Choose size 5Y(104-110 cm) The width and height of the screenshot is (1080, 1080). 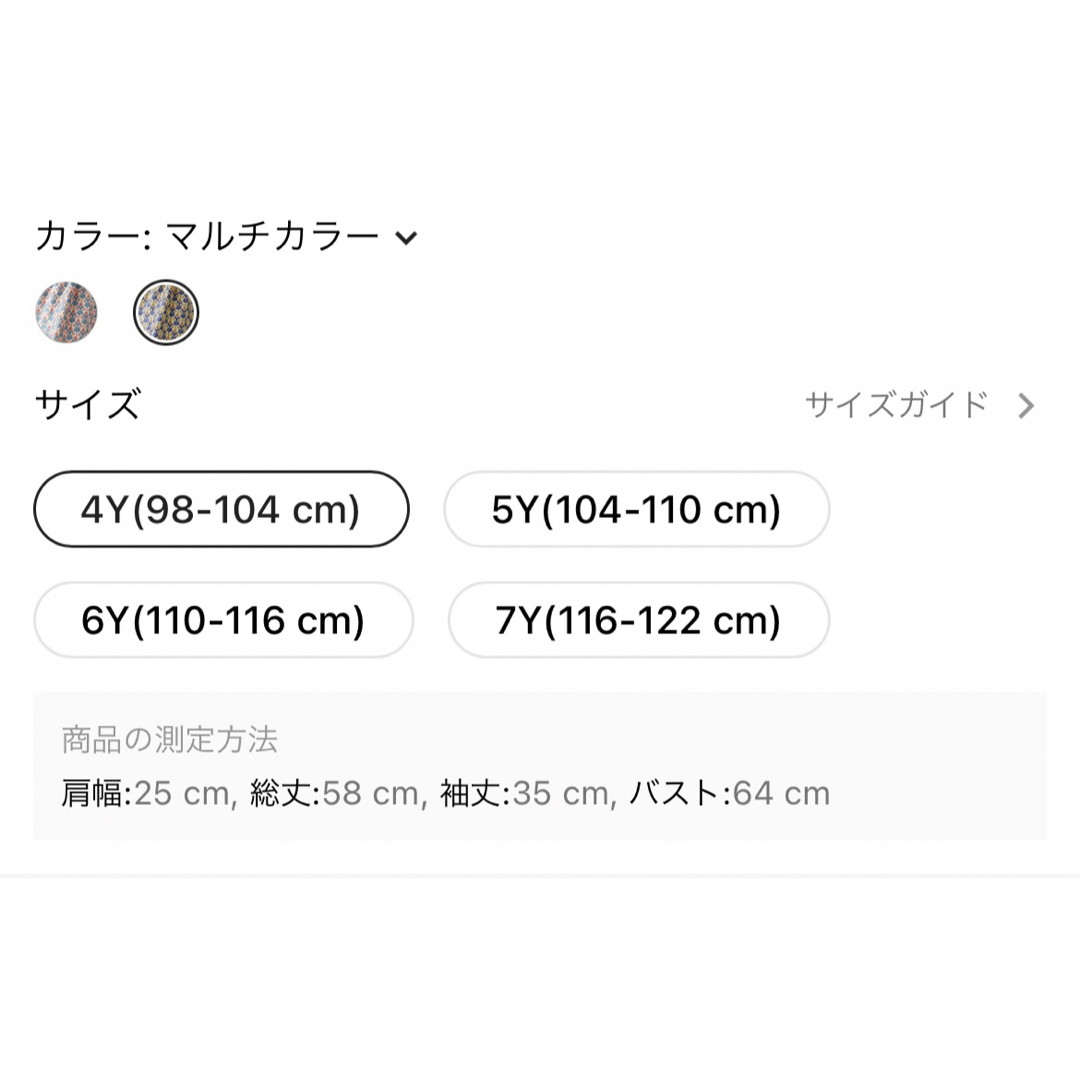636,510
